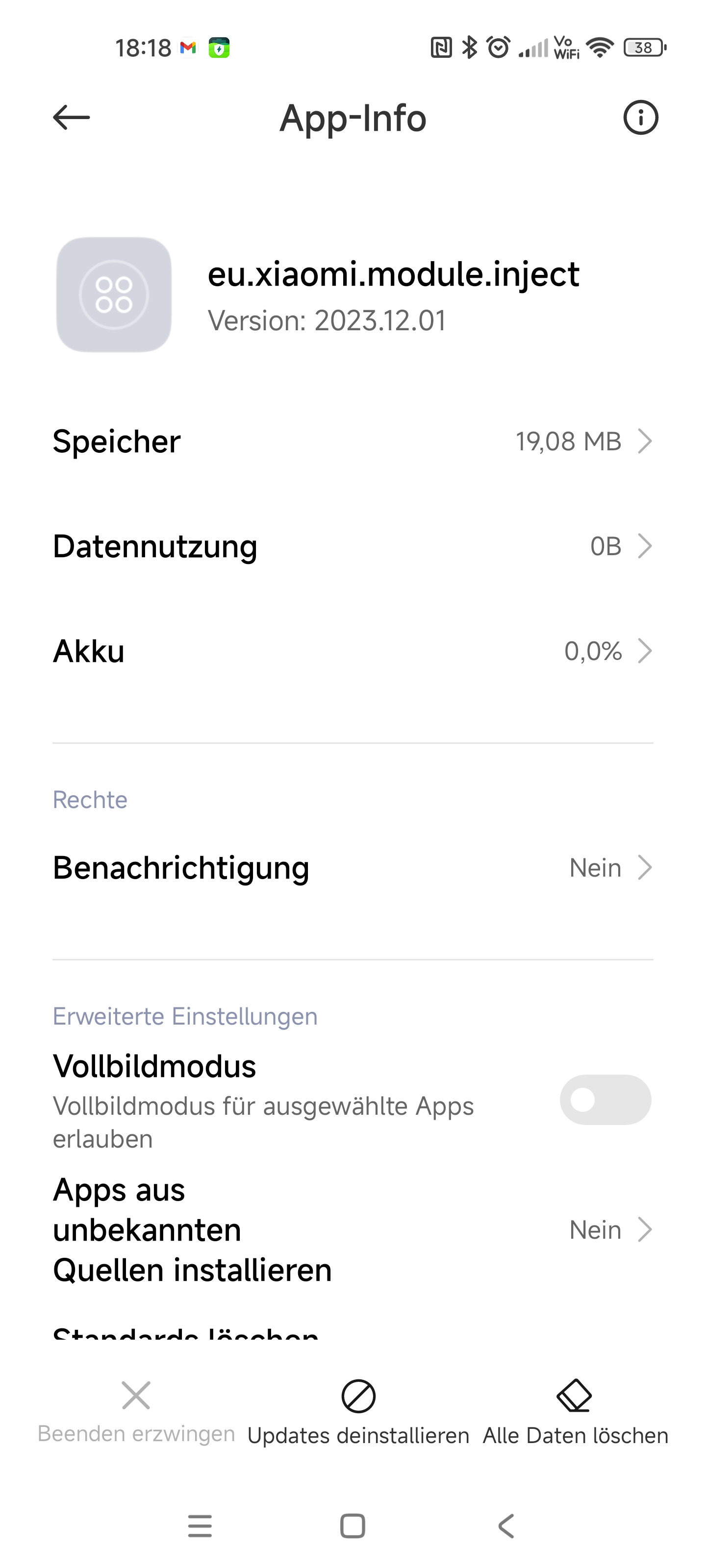Tap Updates deinstallieren

[x=358, y=1412]
